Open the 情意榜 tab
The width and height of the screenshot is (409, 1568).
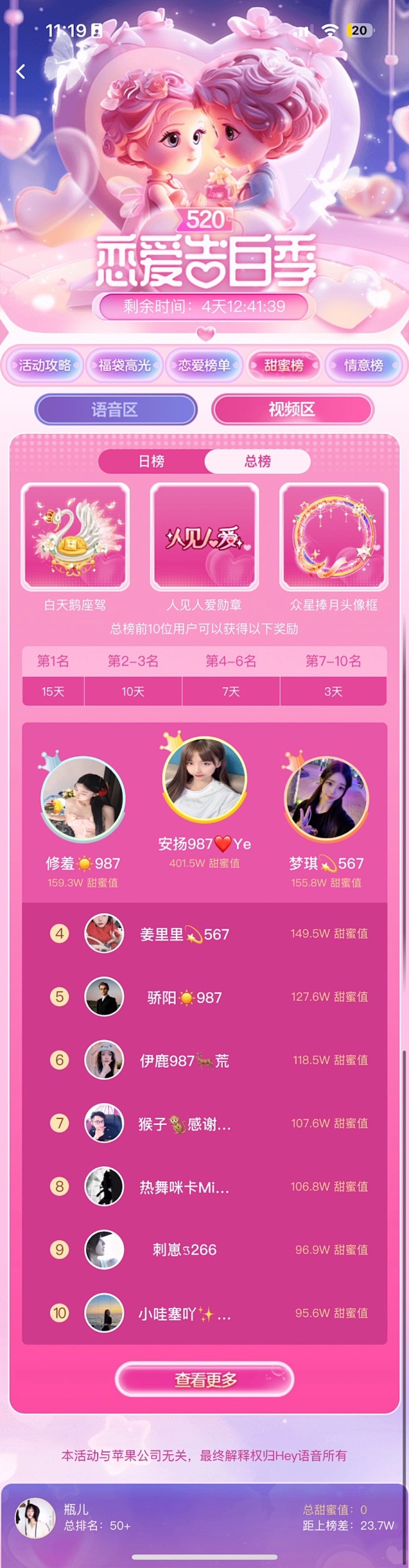click(x=364, y=365)
